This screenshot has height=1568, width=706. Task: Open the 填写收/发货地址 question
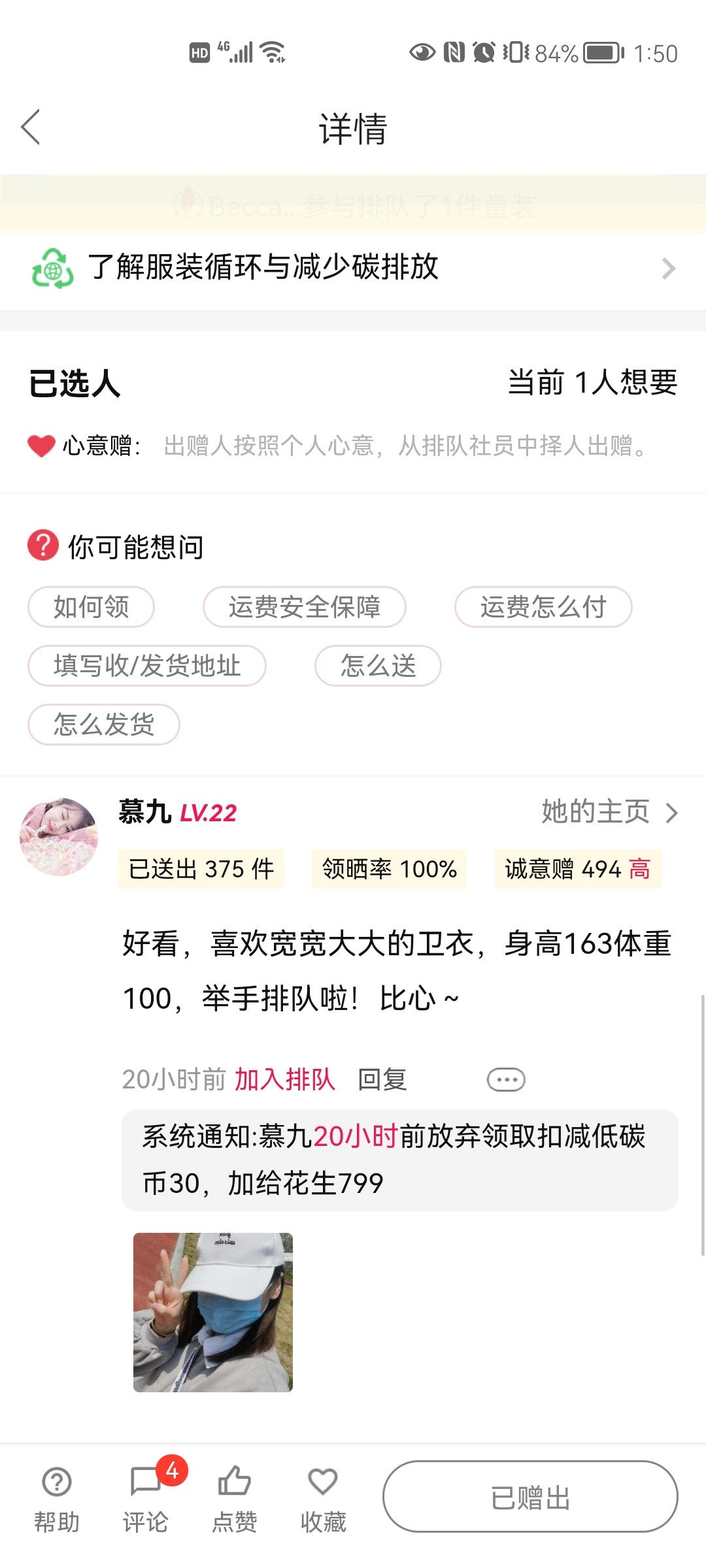point(147,666)
